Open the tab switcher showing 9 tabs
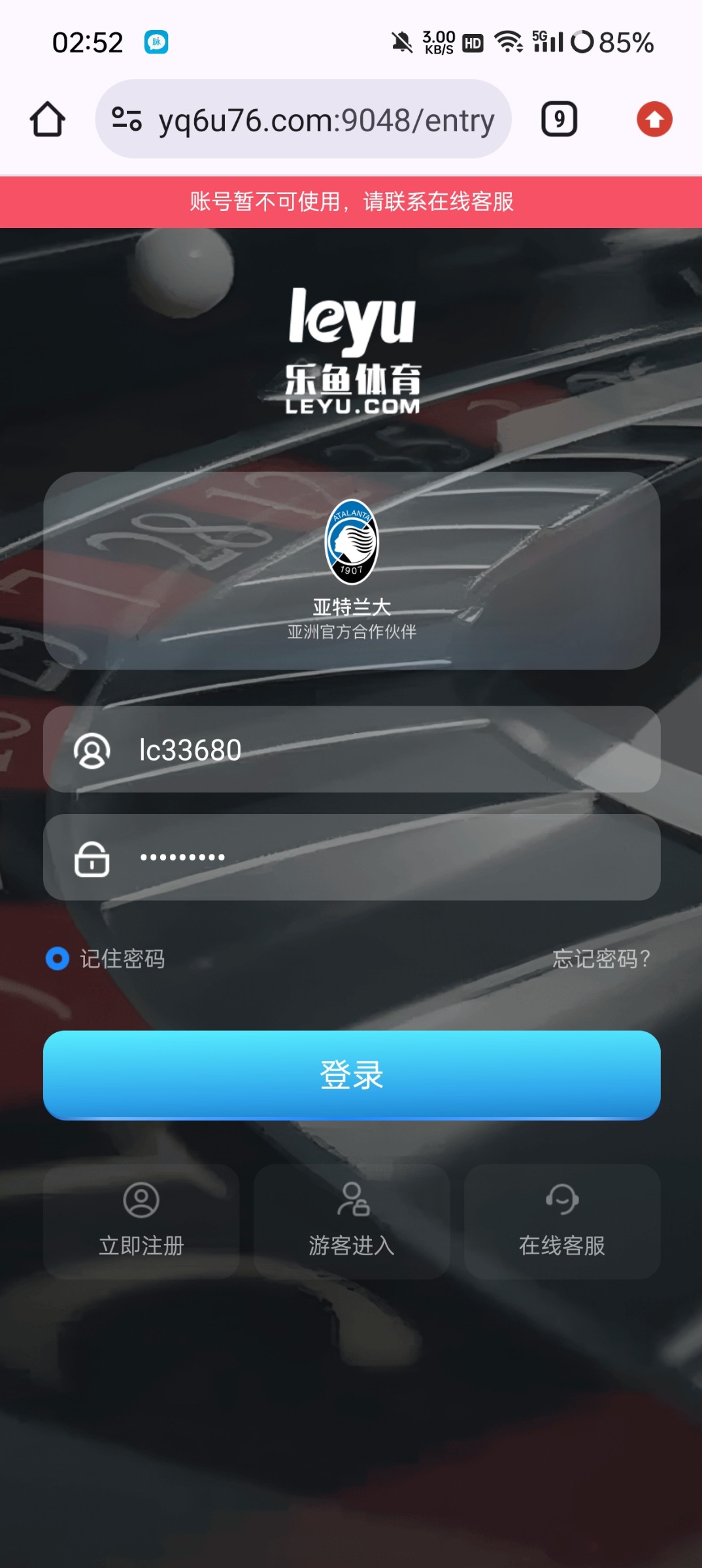The image size is (702, 1568). pyautogui.click(x=559, y=120)
